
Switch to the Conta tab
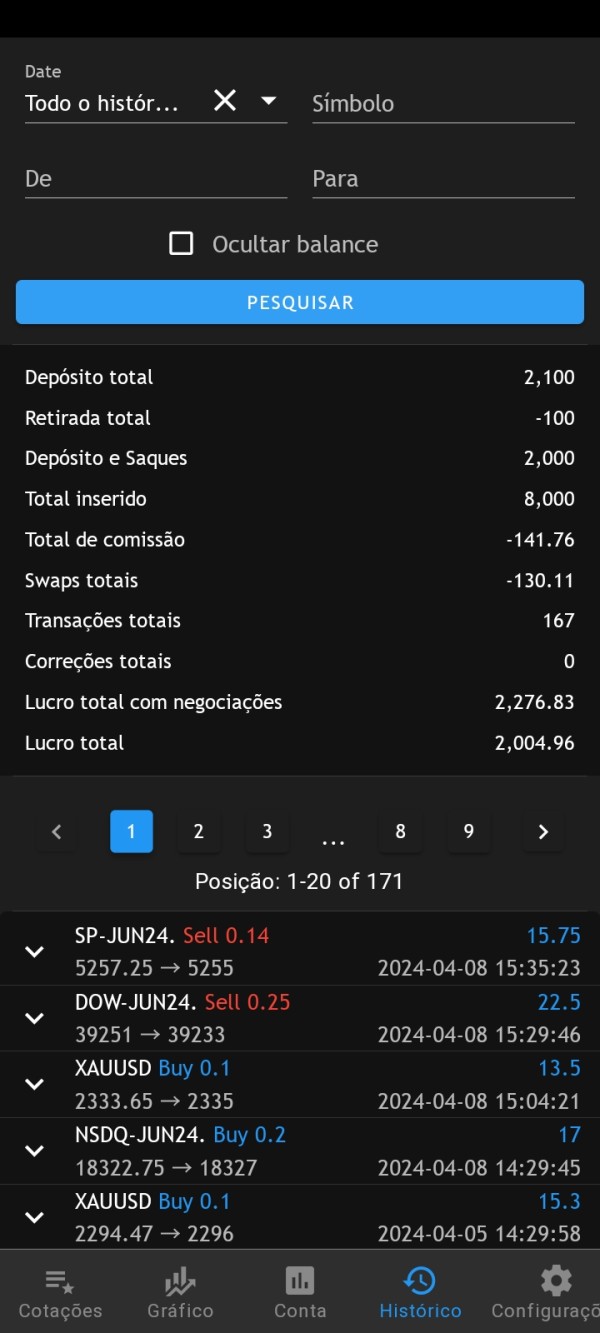(300, 1292)
